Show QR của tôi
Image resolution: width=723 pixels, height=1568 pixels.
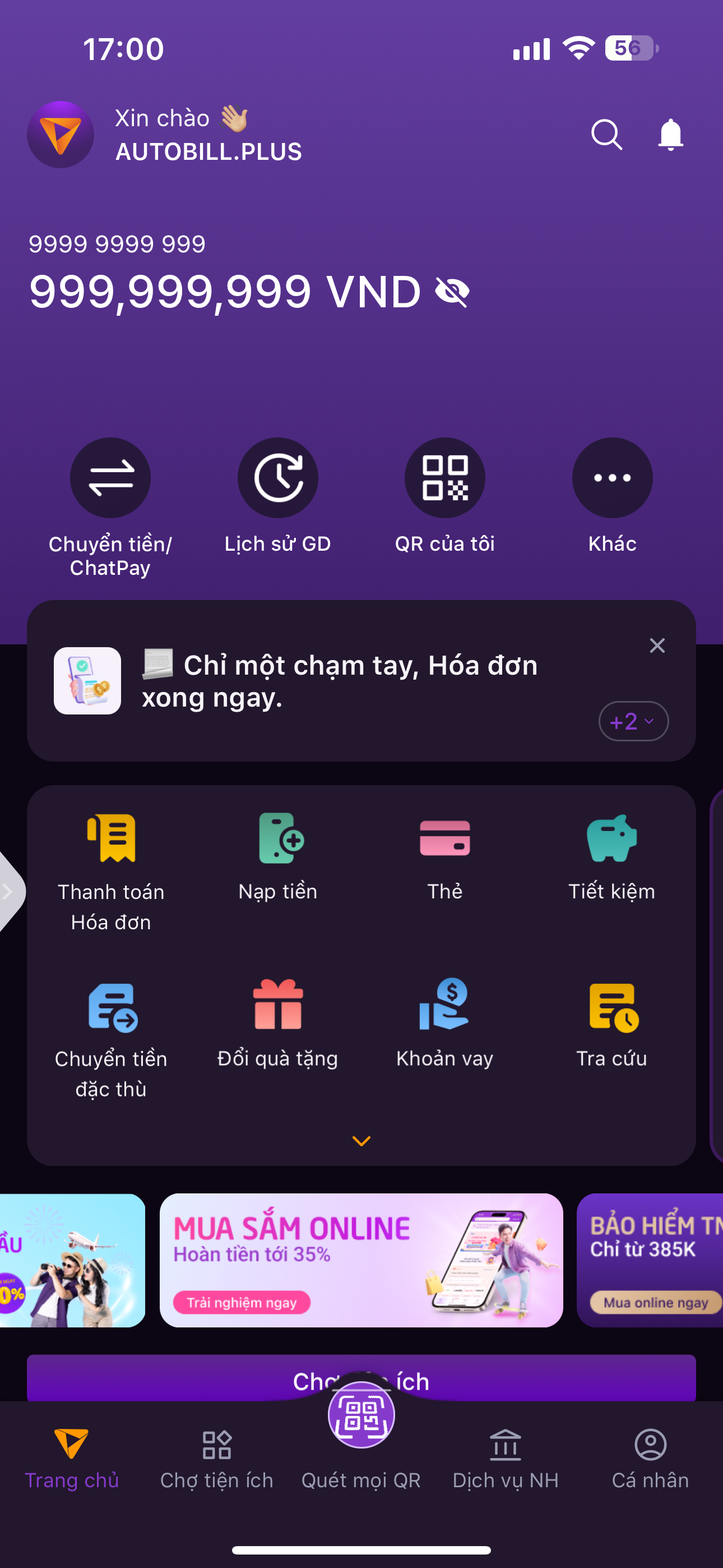(445, 478)
